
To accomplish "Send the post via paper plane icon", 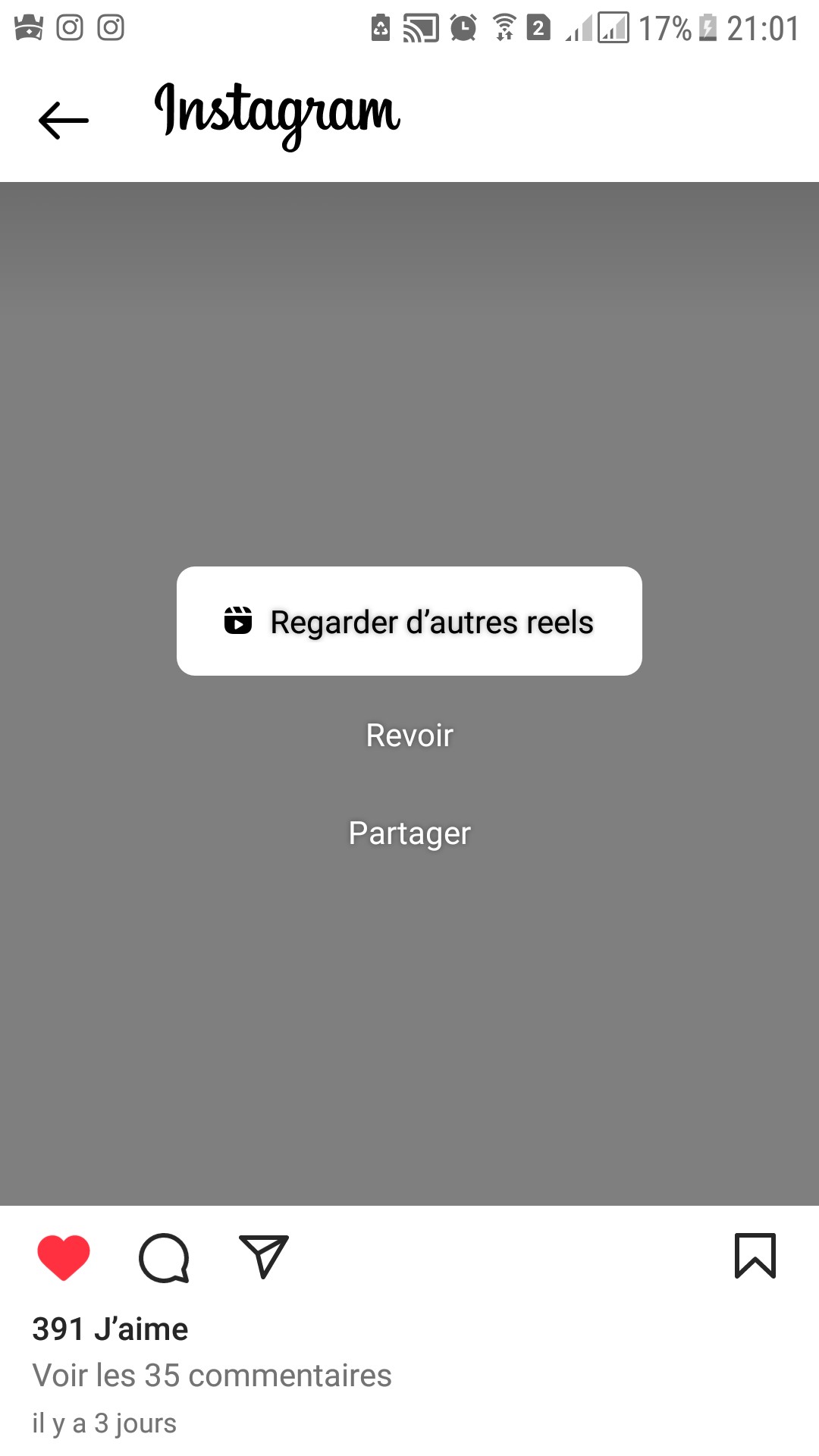I will (264, 1257).
